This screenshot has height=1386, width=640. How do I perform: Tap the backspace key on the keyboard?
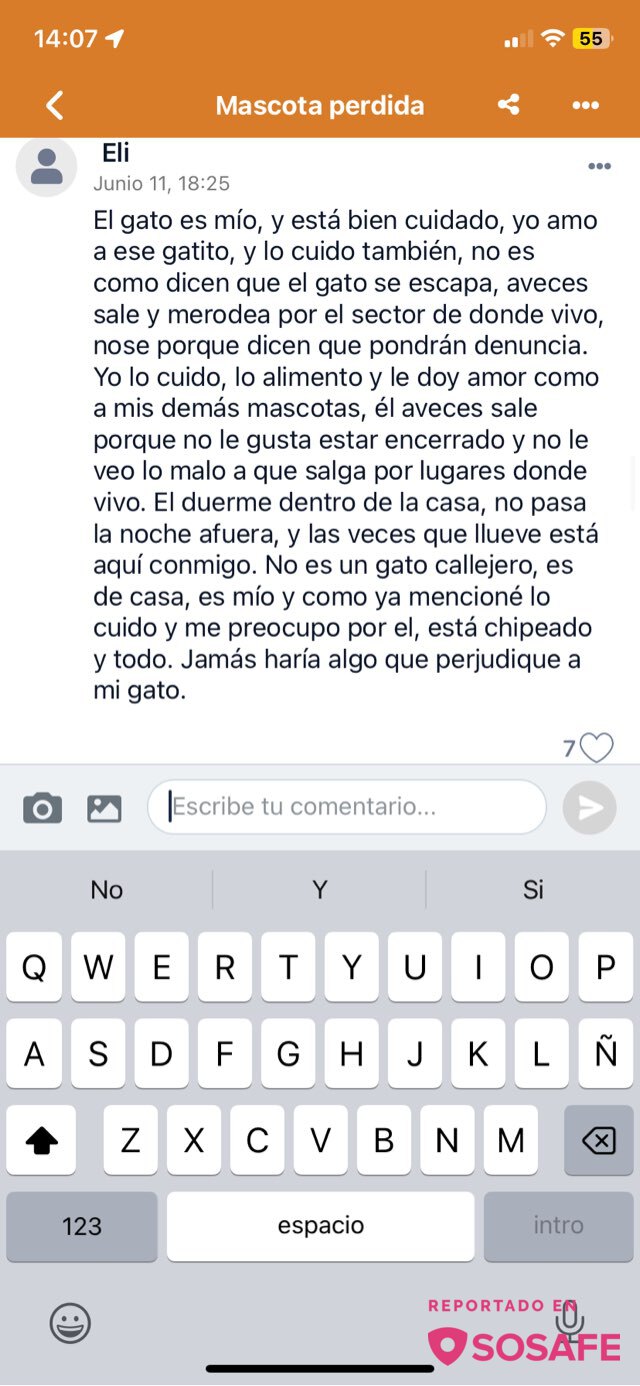[598, 1140]
